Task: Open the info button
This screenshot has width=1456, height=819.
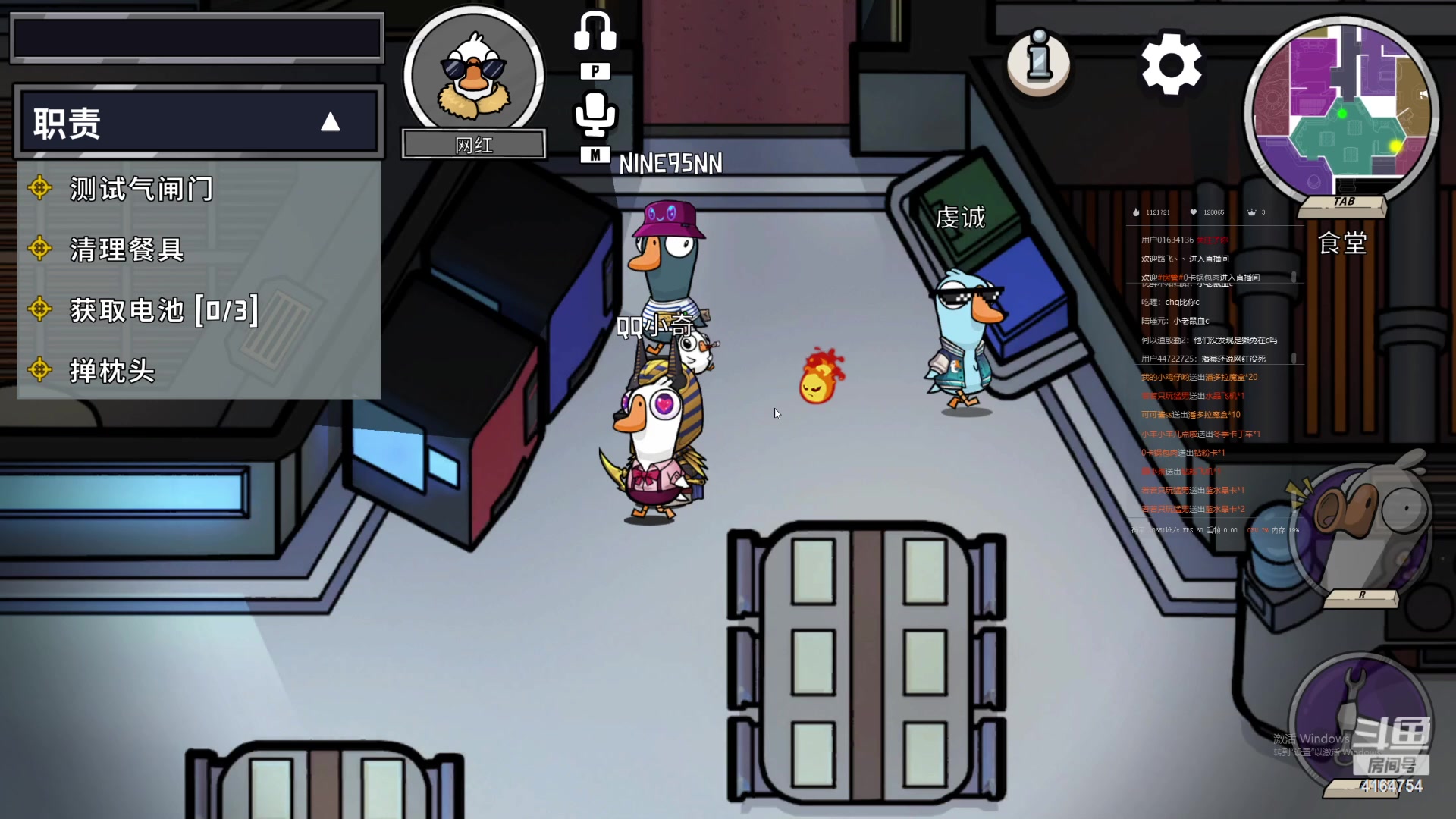Action: point(1038,63)
